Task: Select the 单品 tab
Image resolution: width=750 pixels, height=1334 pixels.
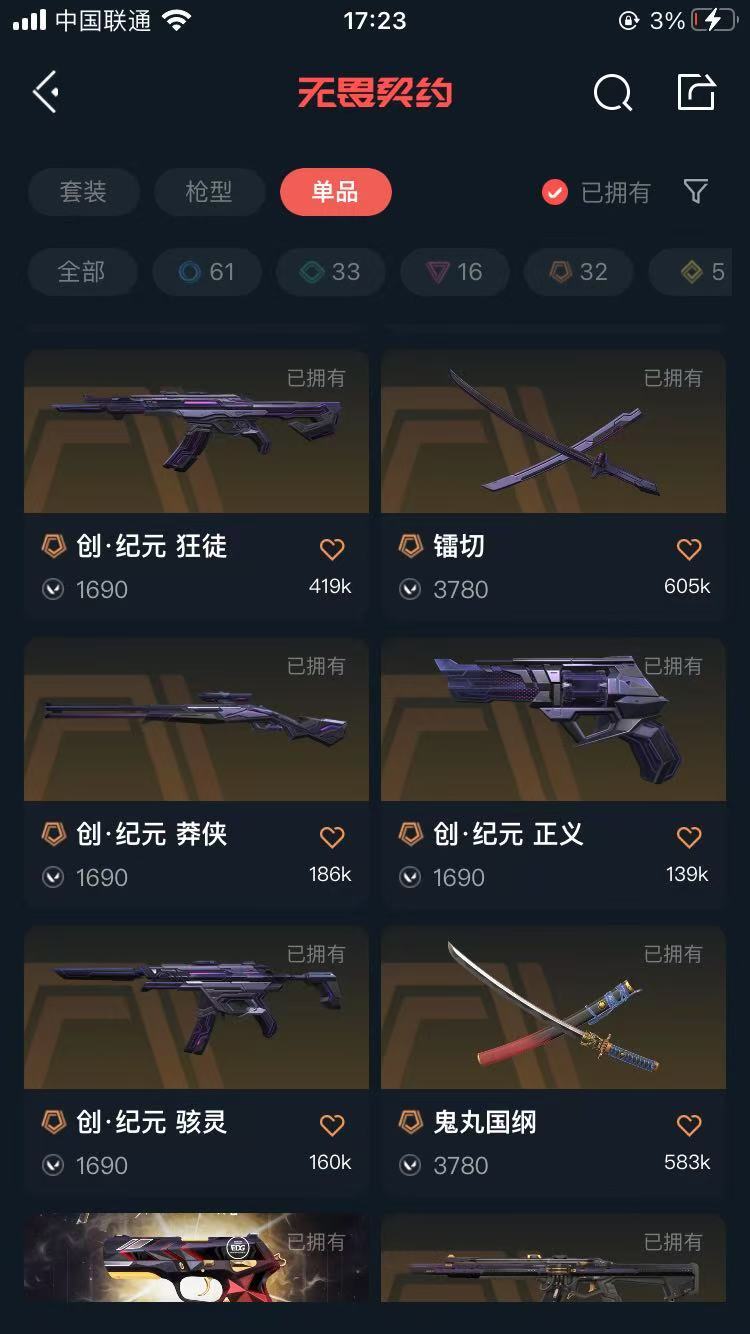Action: click(335, 192)
